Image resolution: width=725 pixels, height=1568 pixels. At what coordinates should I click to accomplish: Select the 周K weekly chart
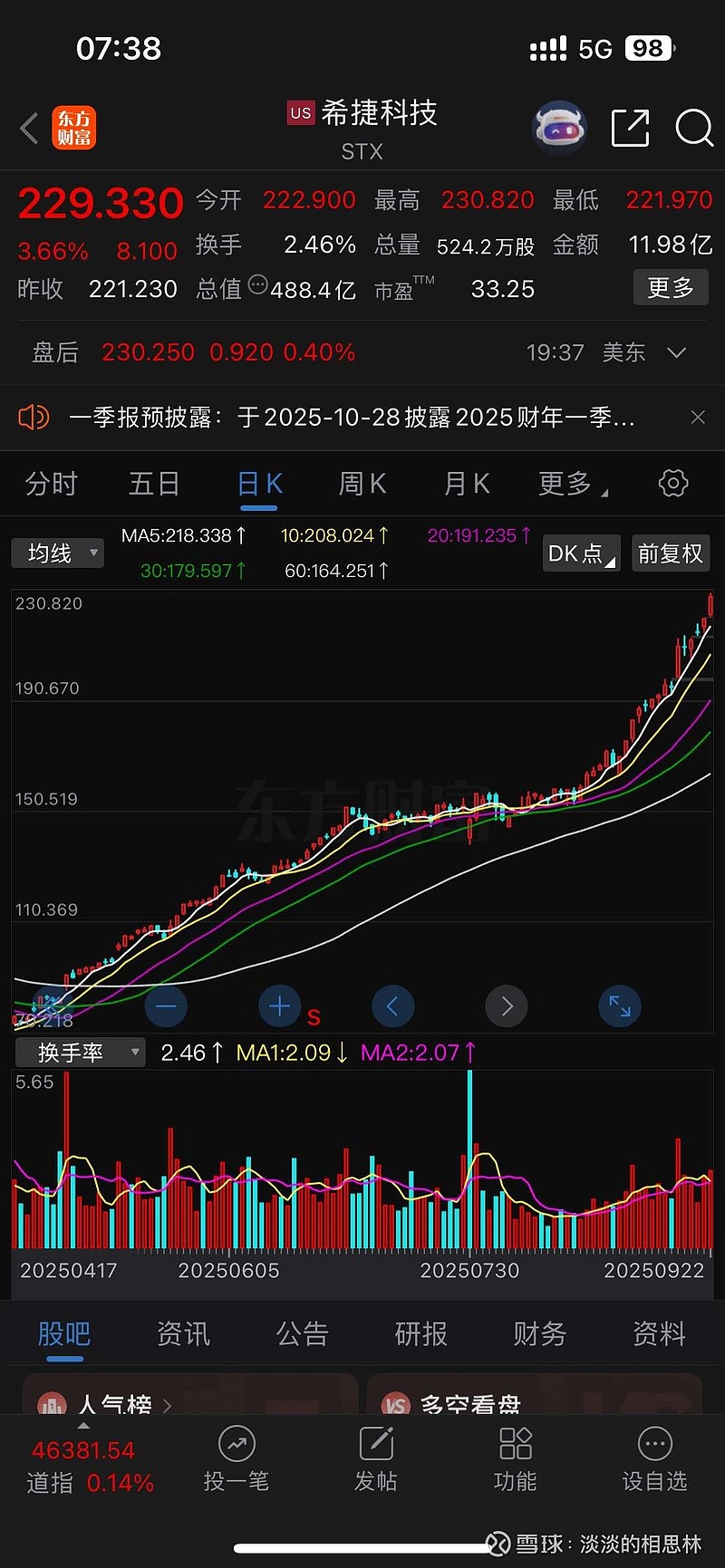coord(362,484)
